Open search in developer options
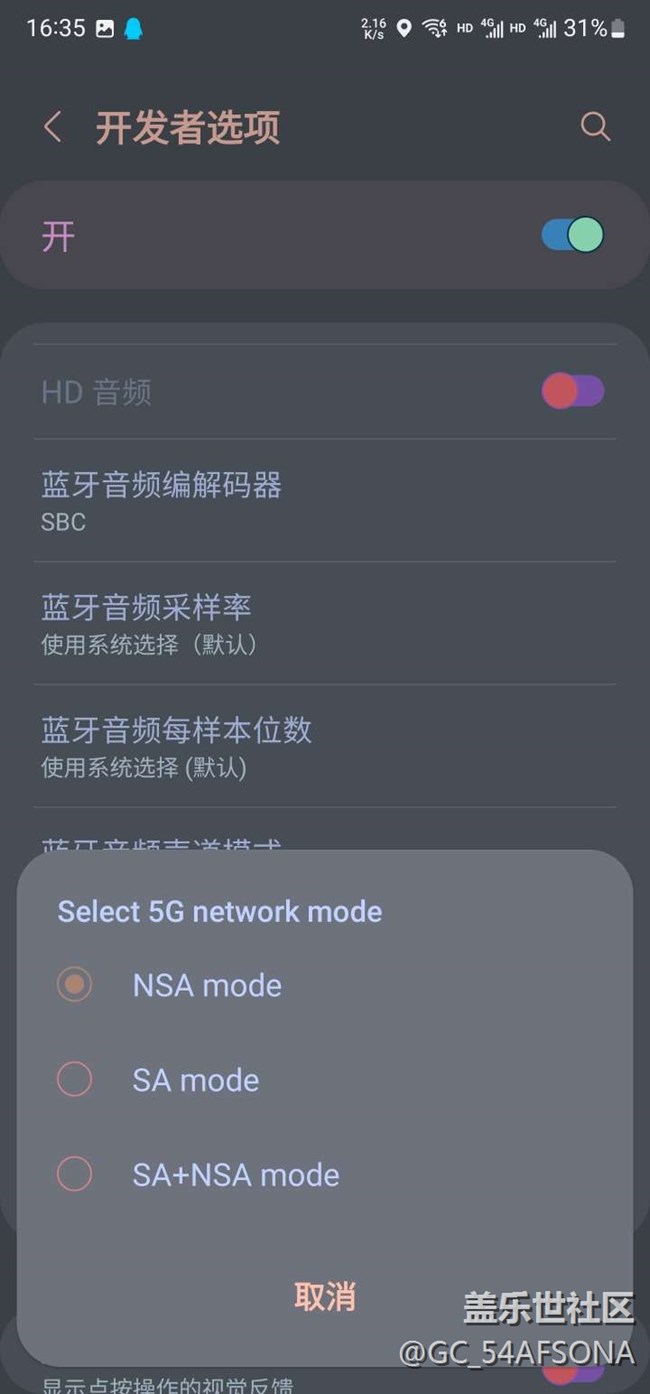Image resolution: width=650 pixels, height=1394 pixels. [595, 127]
